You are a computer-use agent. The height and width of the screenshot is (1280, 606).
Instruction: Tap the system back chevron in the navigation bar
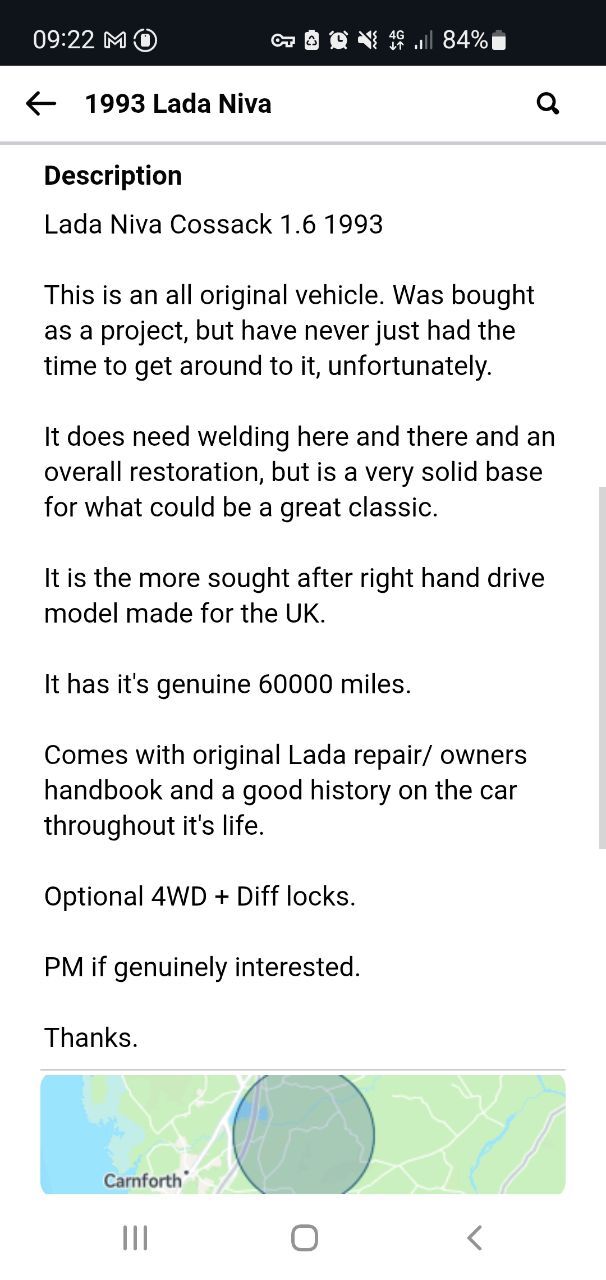pyautogui.click(x=474, y=1238)
